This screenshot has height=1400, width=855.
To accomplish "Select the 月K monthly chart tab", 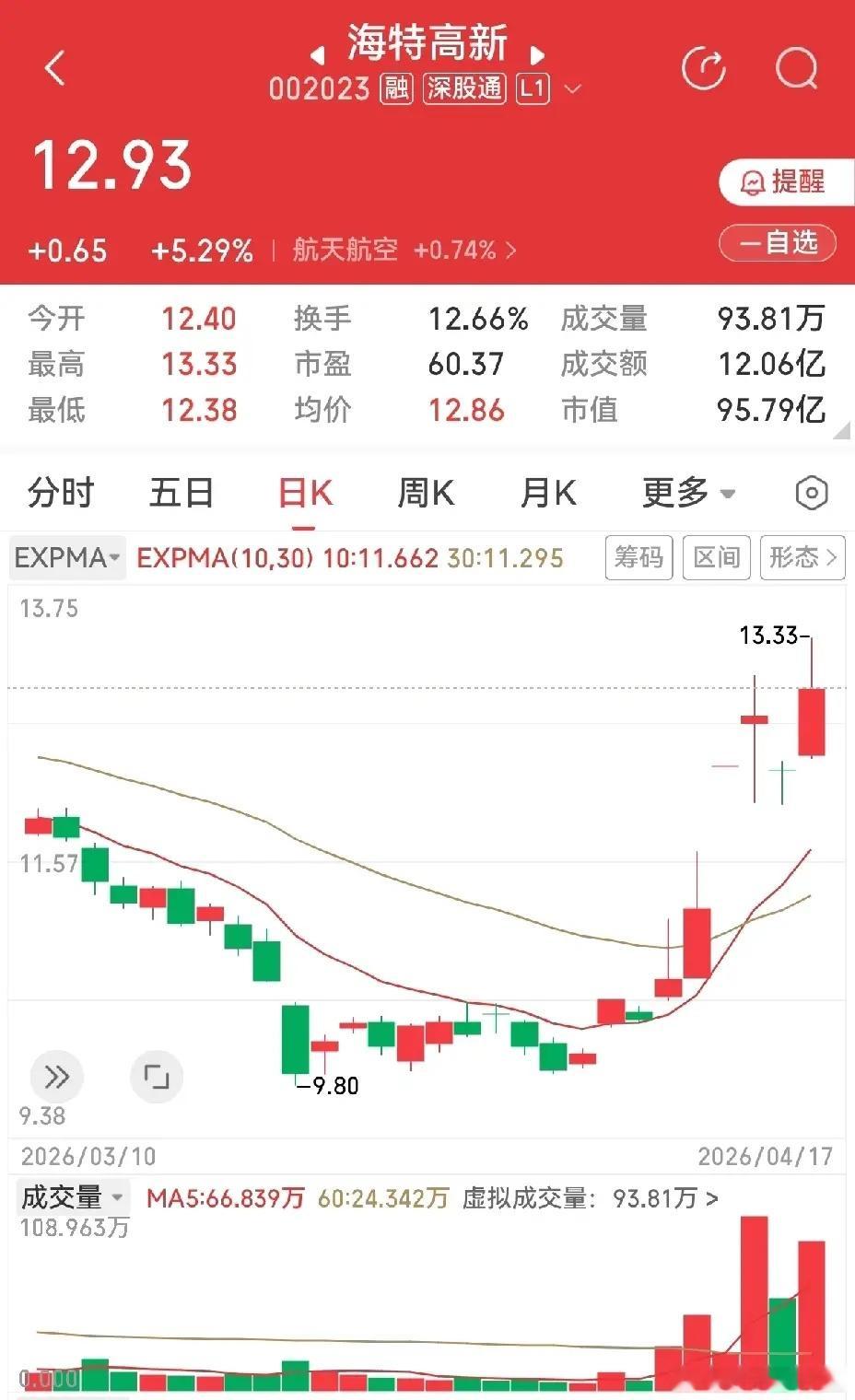I will tap(547, 493).
